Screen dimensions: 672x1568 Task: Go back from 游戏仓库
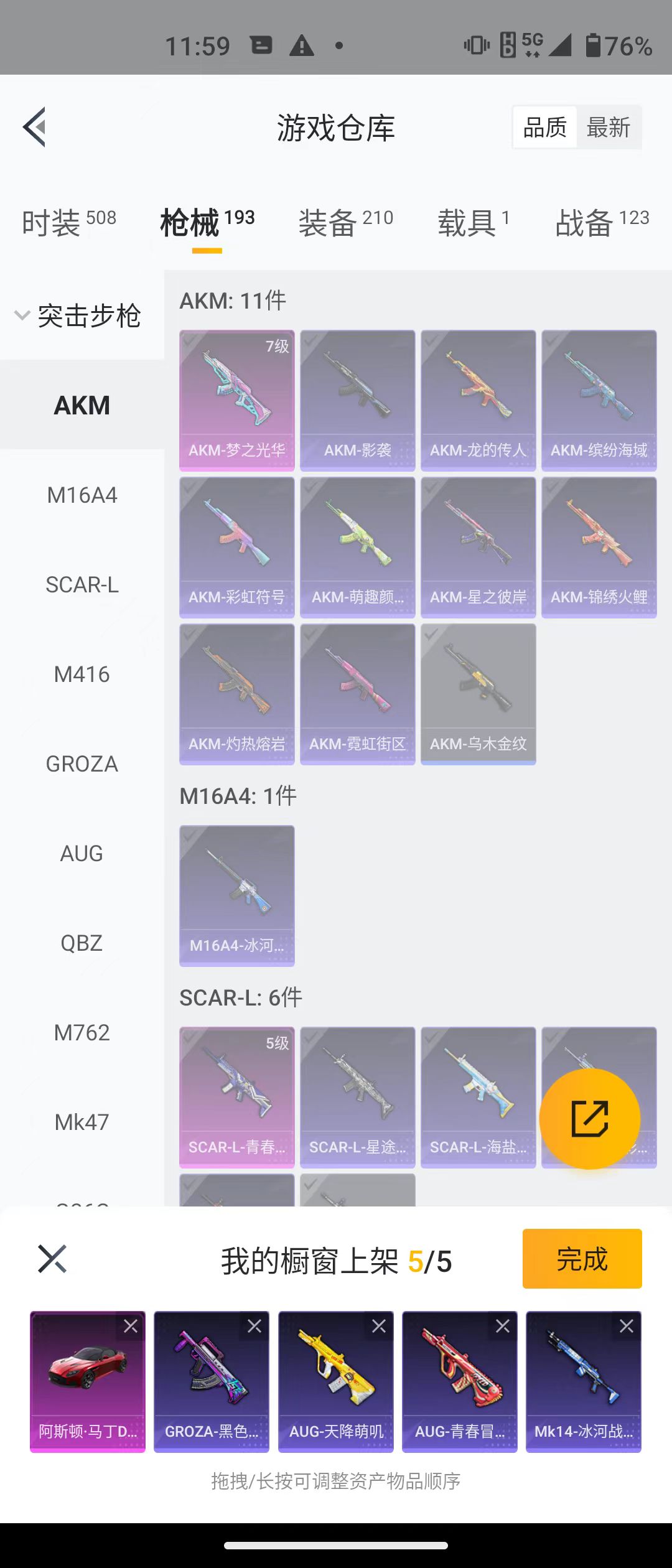click(35, 127)
